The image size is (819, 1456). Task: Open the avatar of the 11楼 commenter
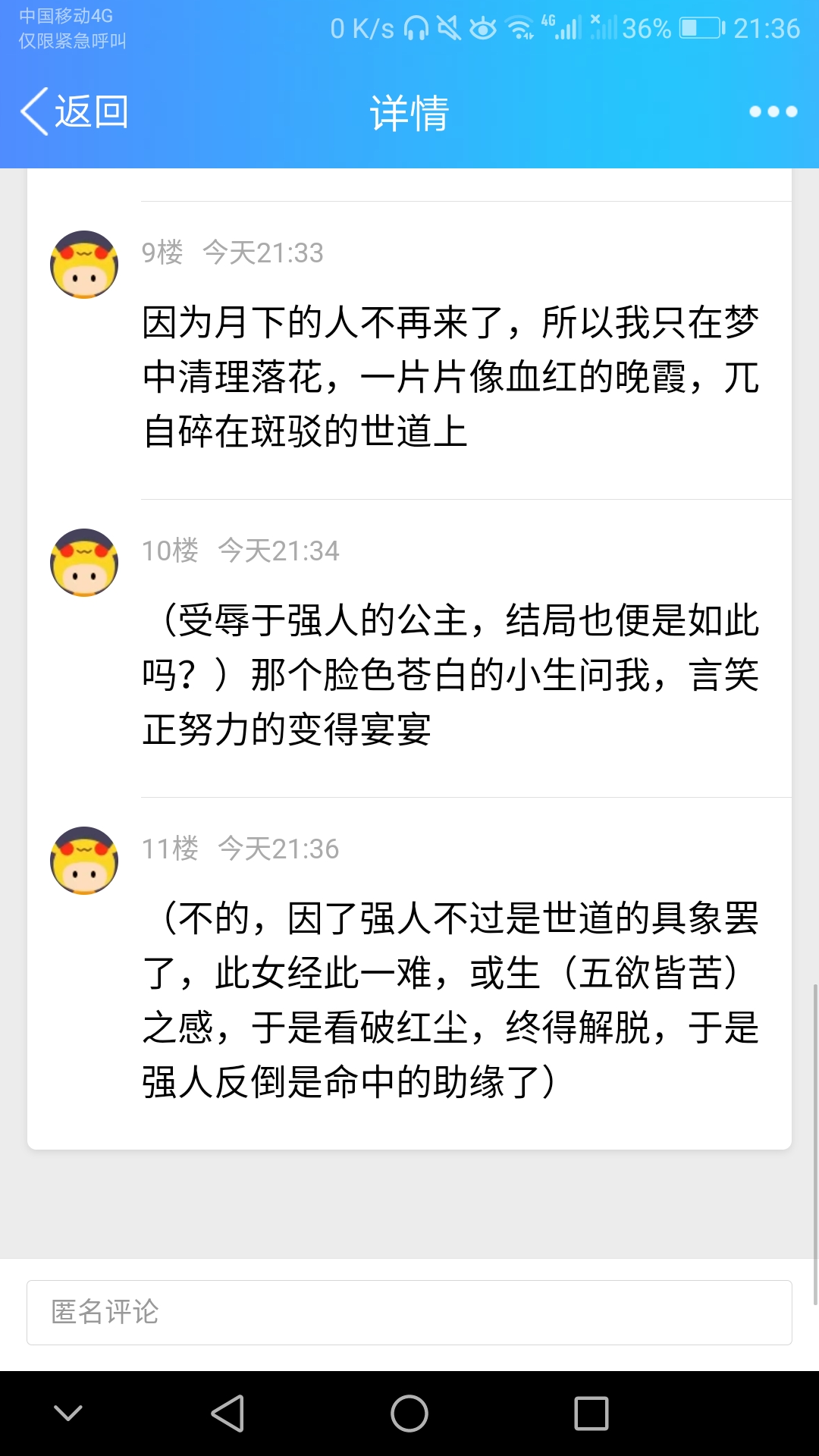coord(84,861)
